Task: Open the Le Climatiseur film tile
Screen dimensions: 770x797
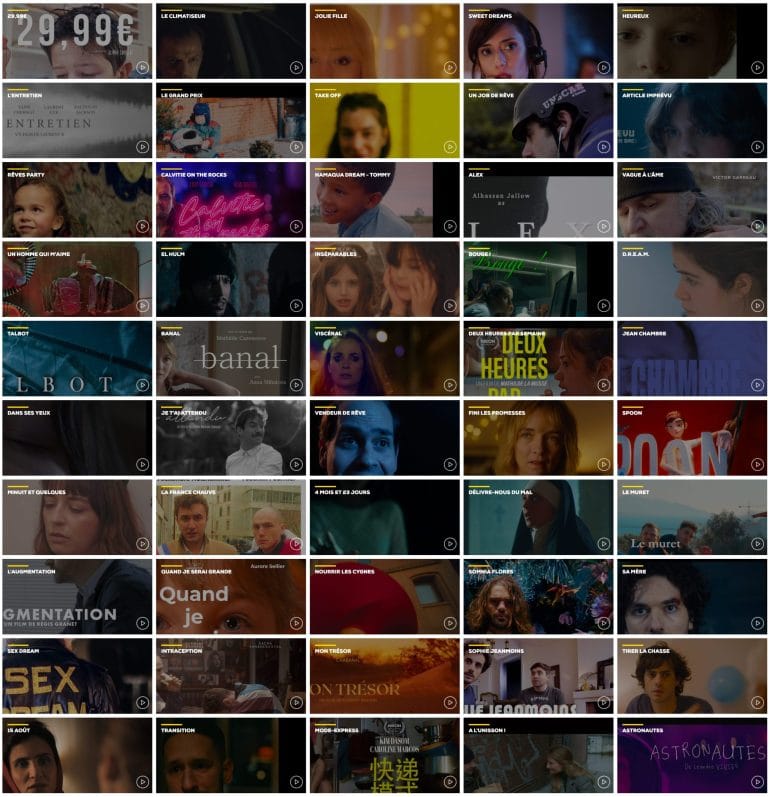Action: 230,42
